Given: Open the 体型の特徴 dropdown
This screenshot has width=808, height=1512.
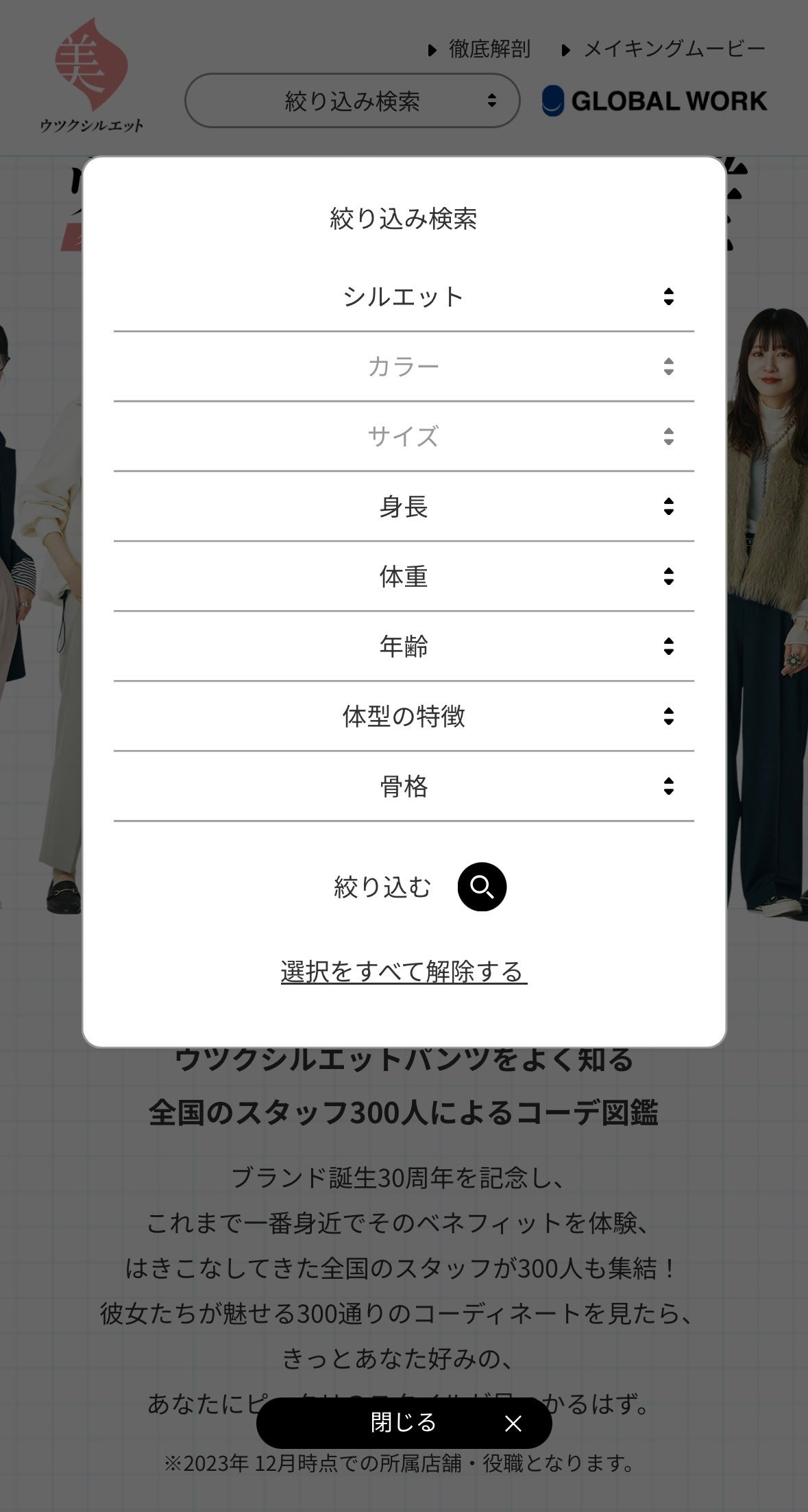Looking at the screenshot, I should point(404,717).
